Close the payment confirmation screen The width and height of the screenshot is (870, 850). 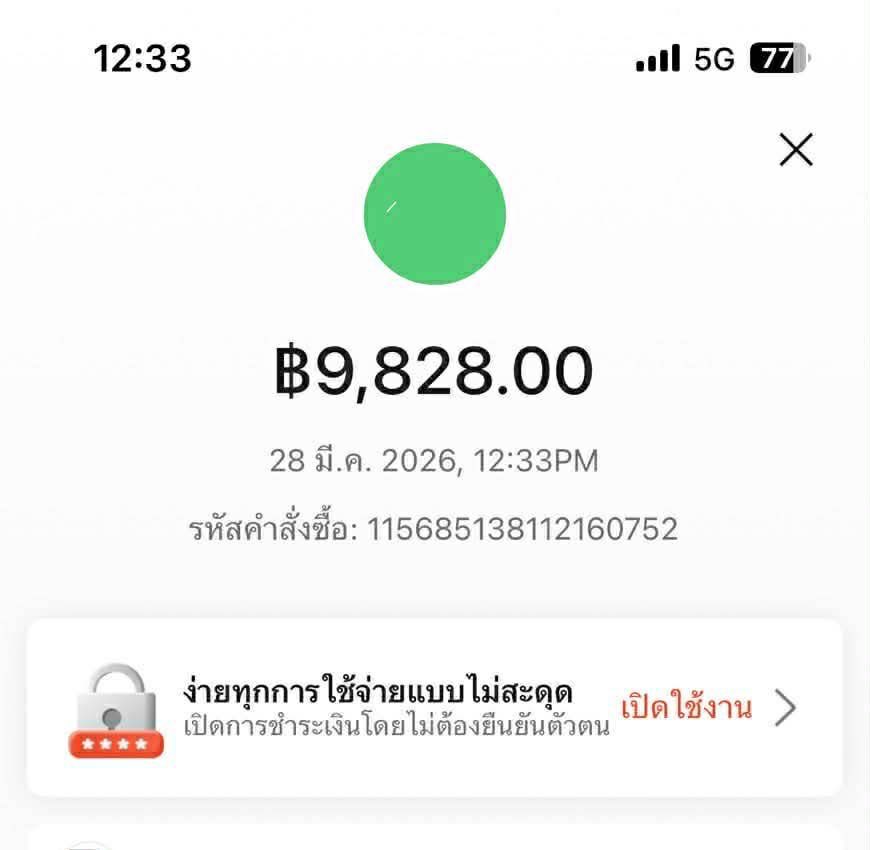796,150
